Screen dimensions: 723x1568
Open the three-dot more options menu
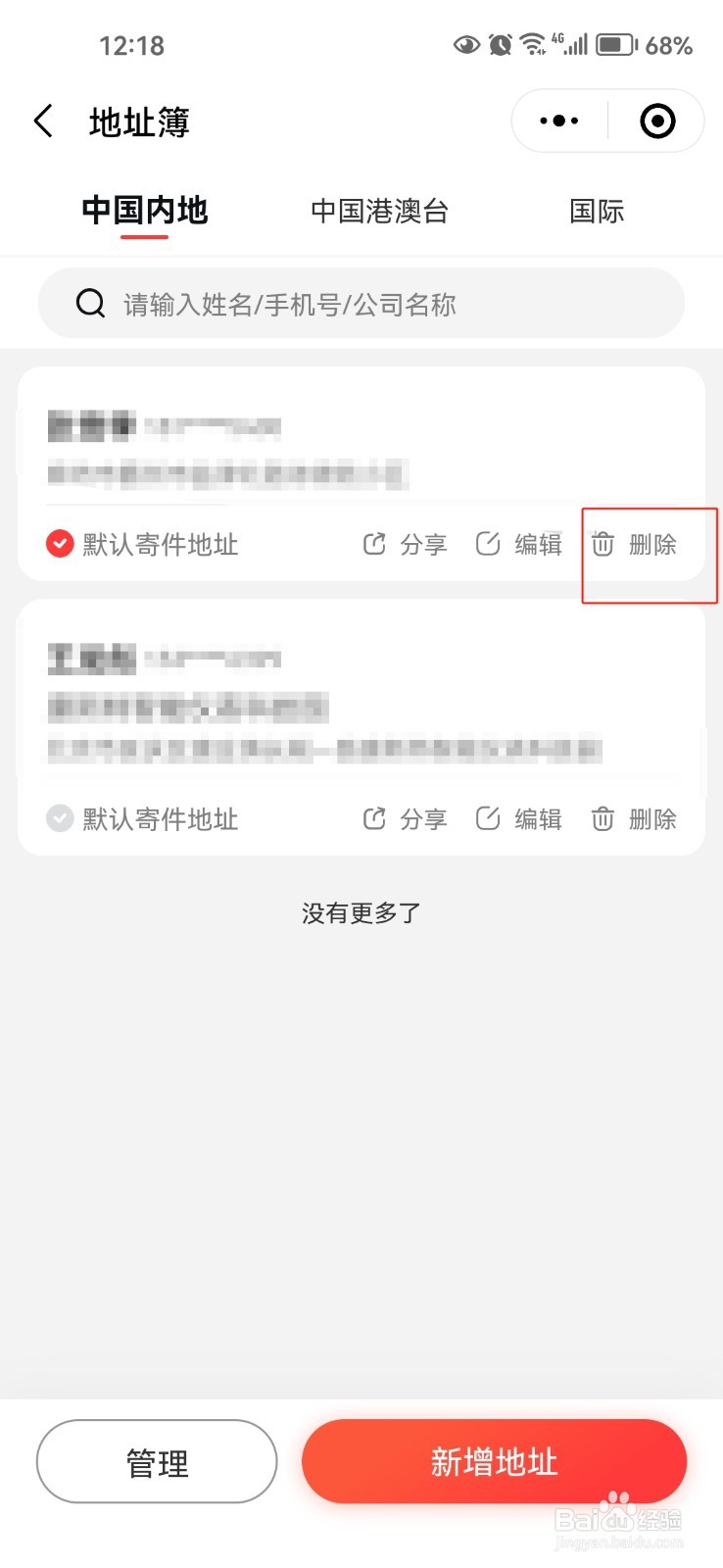tap(556, 121)
